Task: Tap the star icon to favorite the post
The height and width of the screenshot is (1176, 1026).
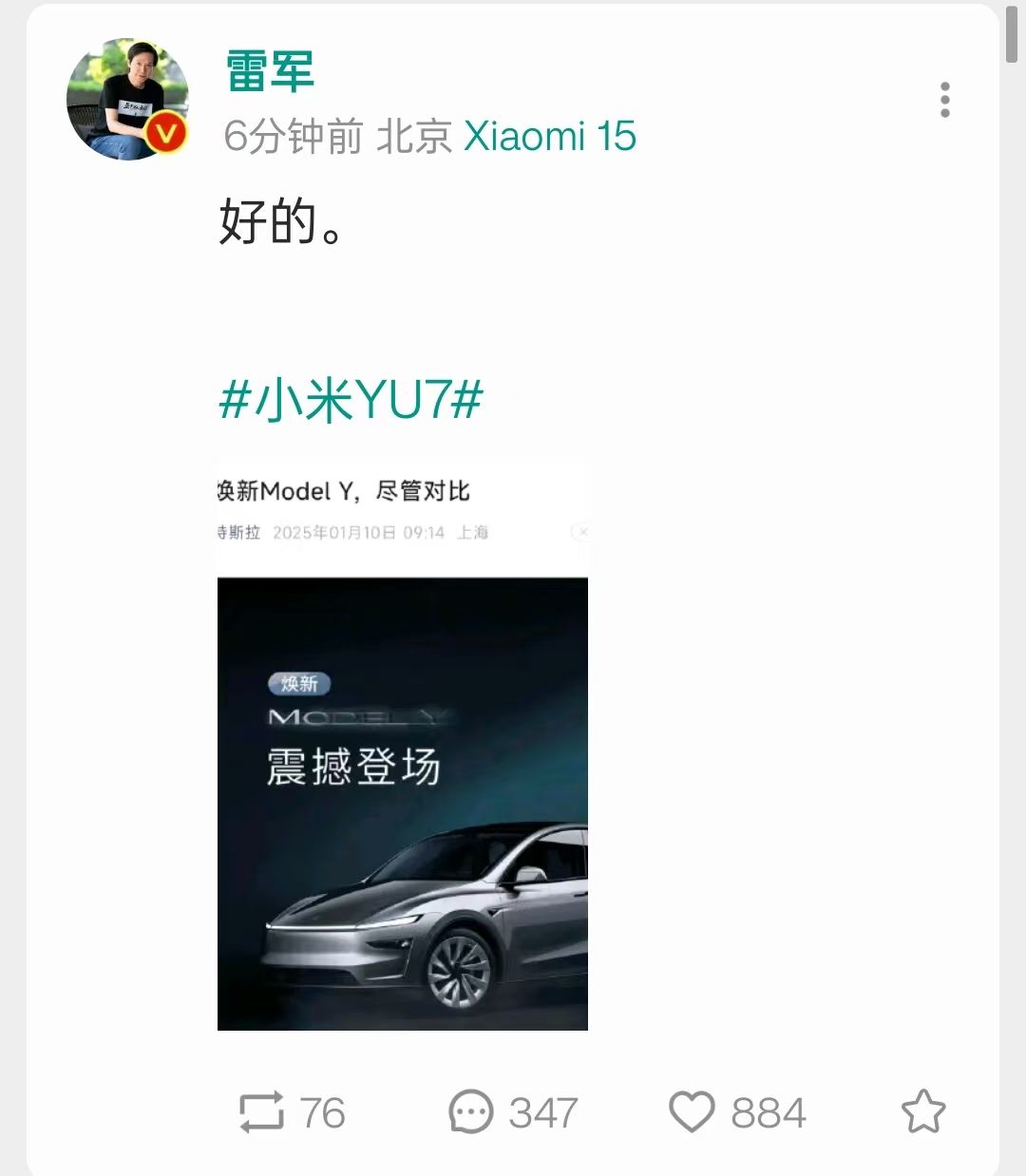Action: (922, 1111)
